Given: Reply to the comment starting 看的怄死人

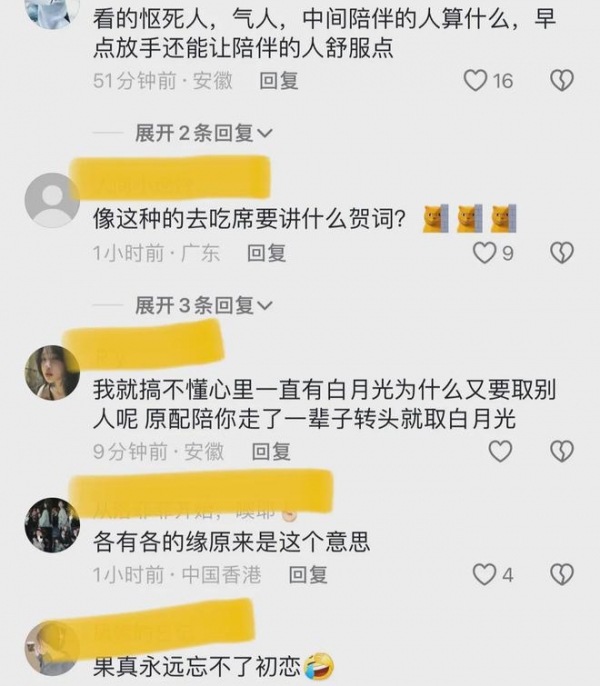Looking at the screenshot, I should [278, 81].
